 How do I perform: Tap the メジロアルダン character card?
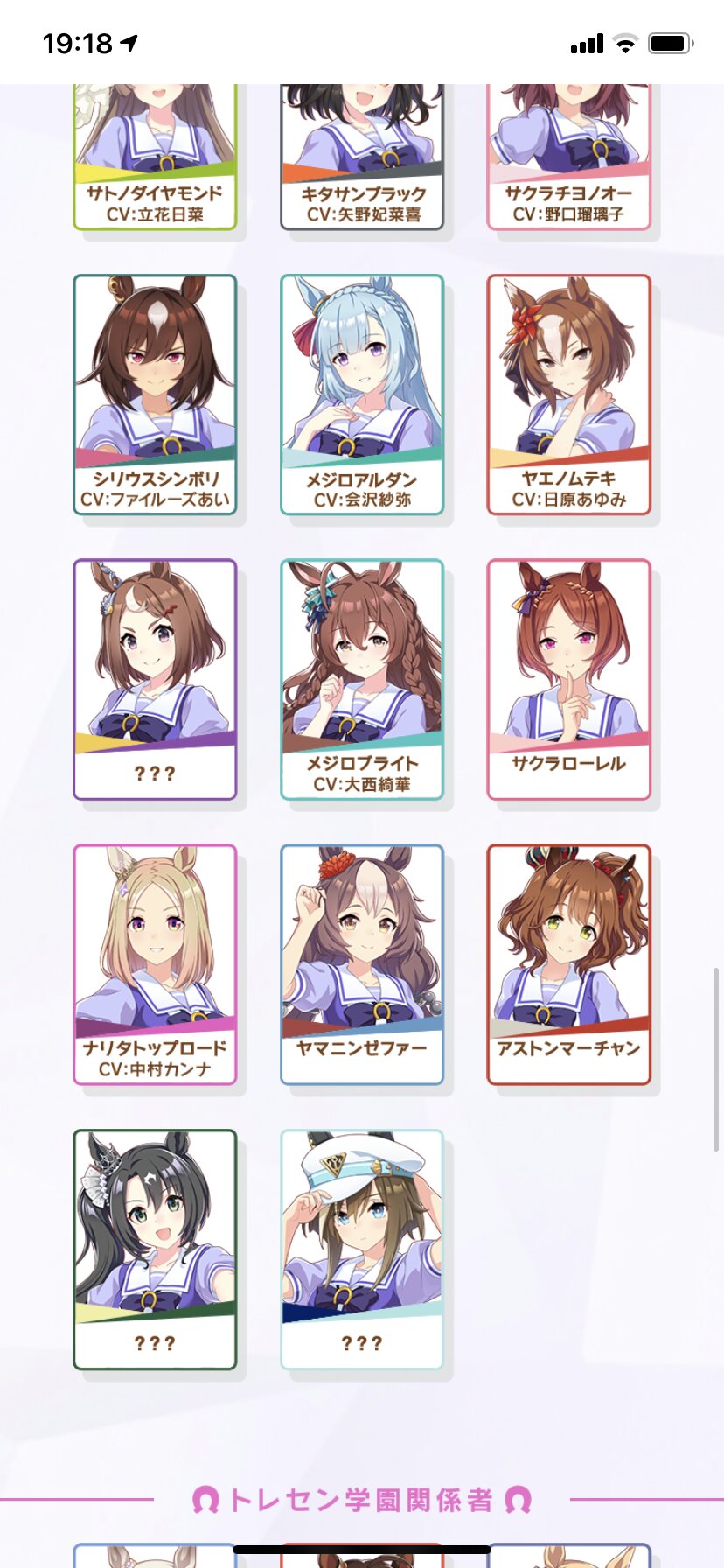[x=361, y=395]
